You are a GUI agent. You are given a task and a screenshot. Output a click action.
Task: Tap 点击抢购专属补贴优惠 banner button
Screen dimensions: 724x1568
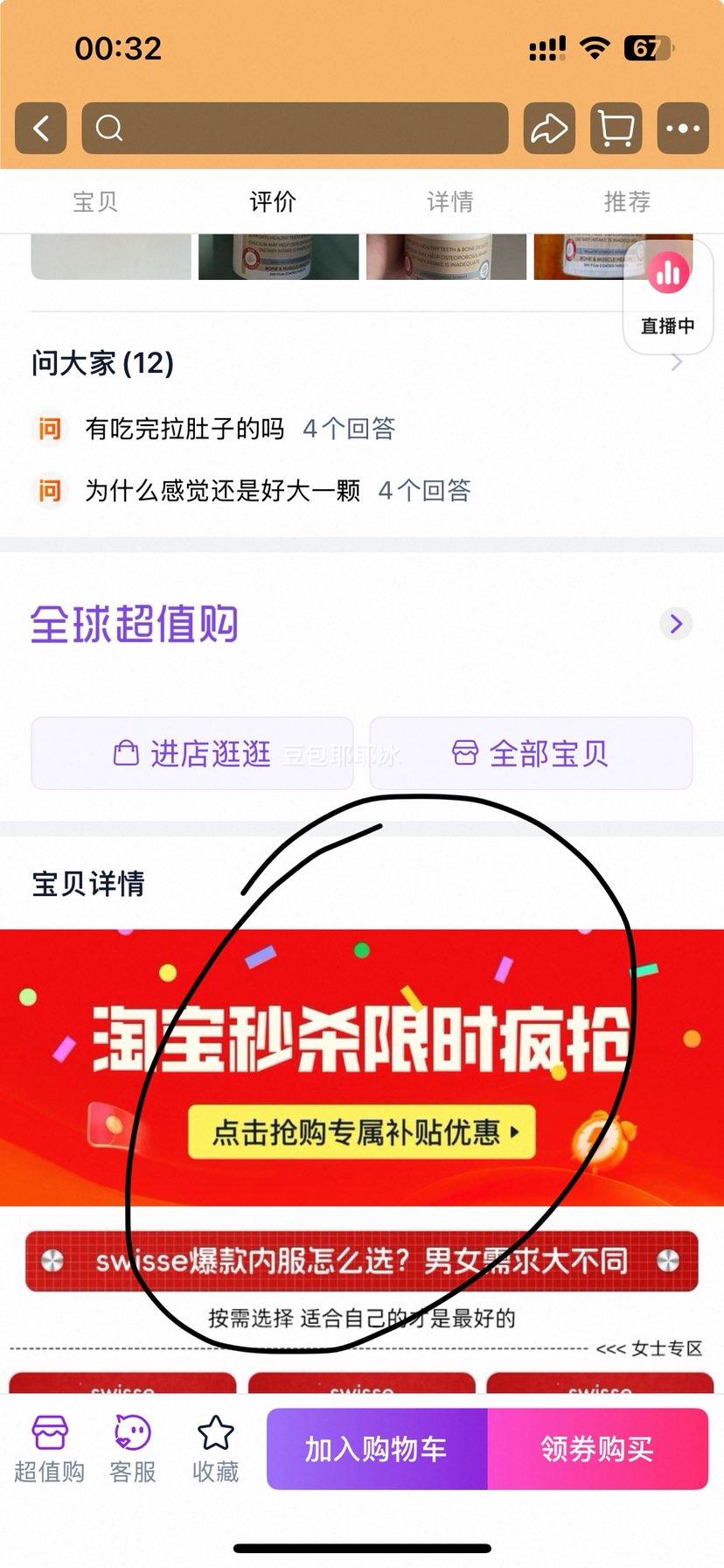pyautogui.click(x=361, y=1132)
